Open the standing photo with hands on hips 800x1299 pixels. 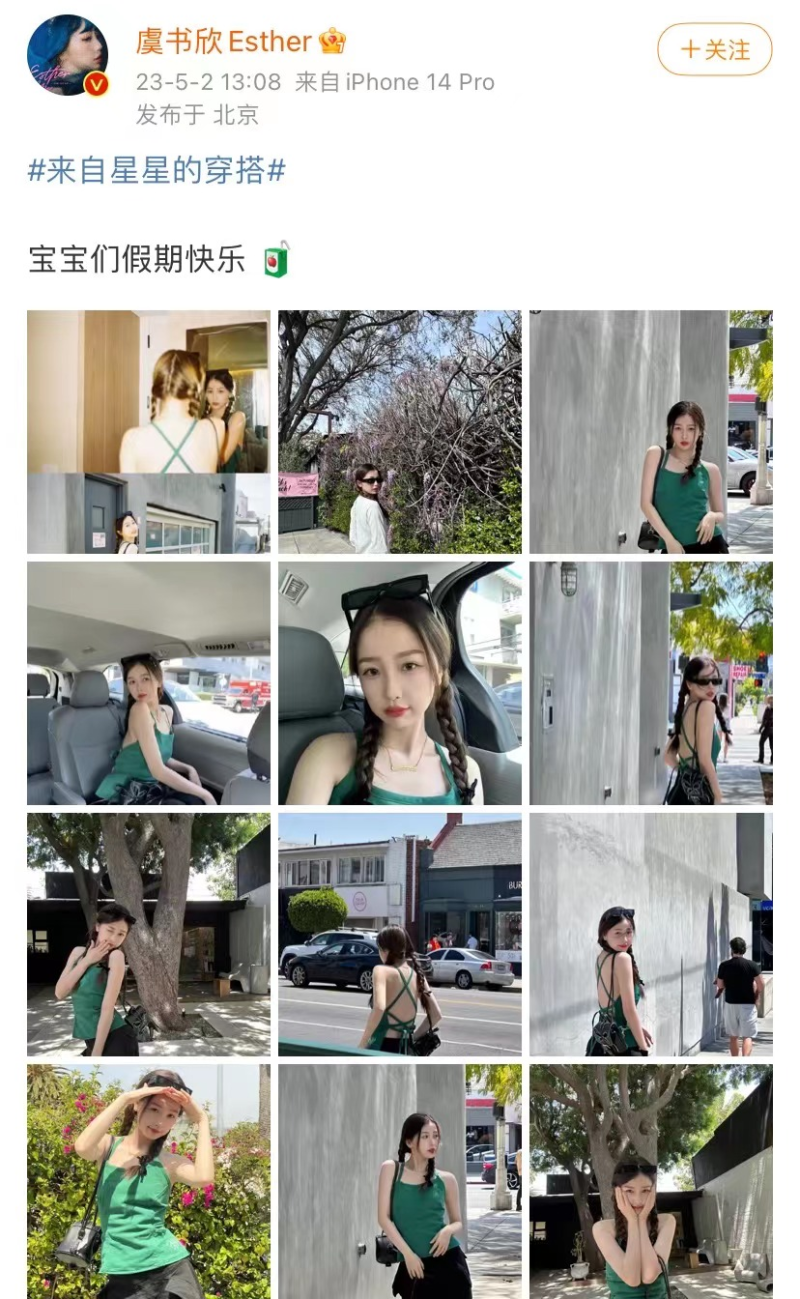(399, 1180)
